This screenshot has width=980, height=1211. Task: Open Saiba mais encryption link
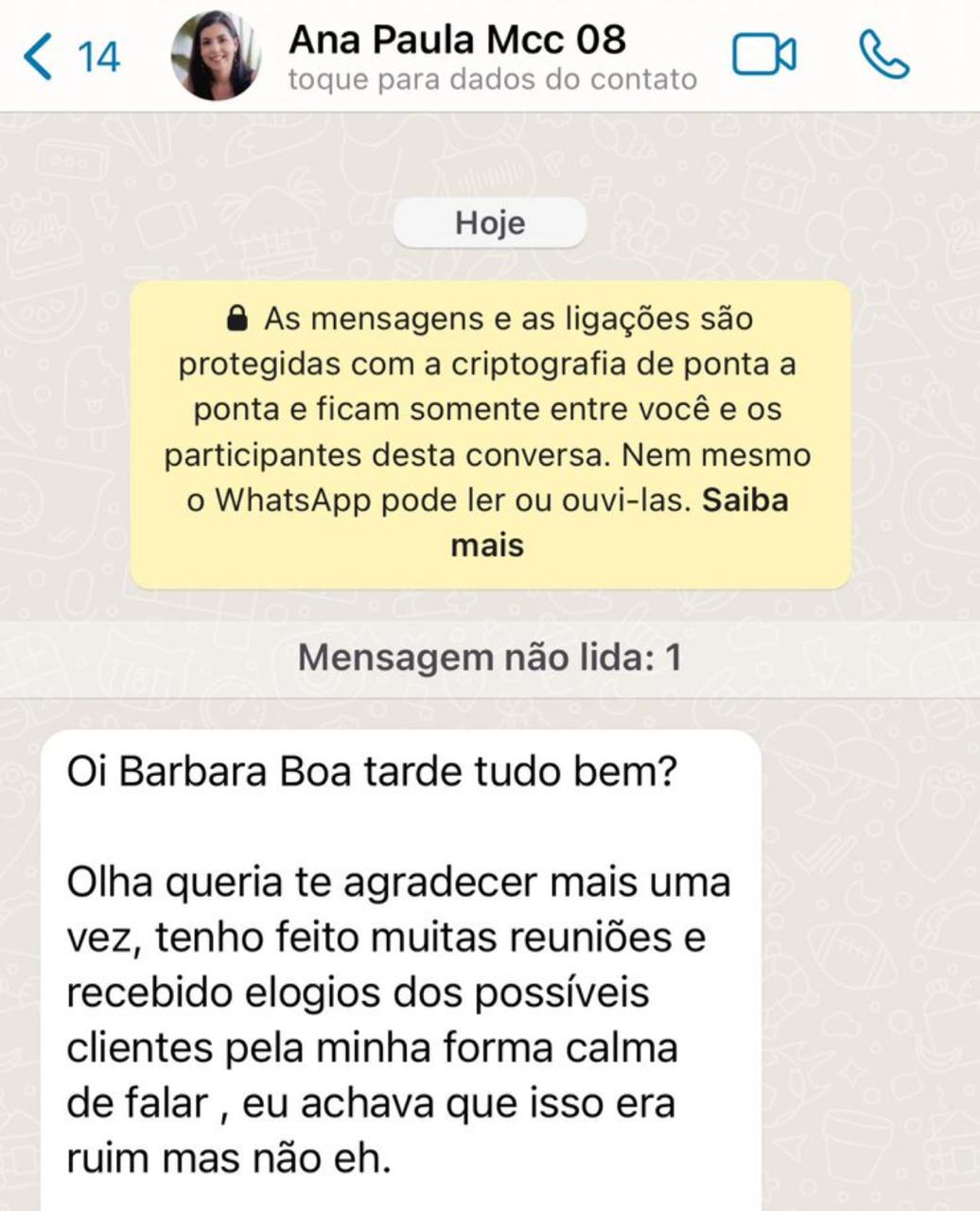744,500
